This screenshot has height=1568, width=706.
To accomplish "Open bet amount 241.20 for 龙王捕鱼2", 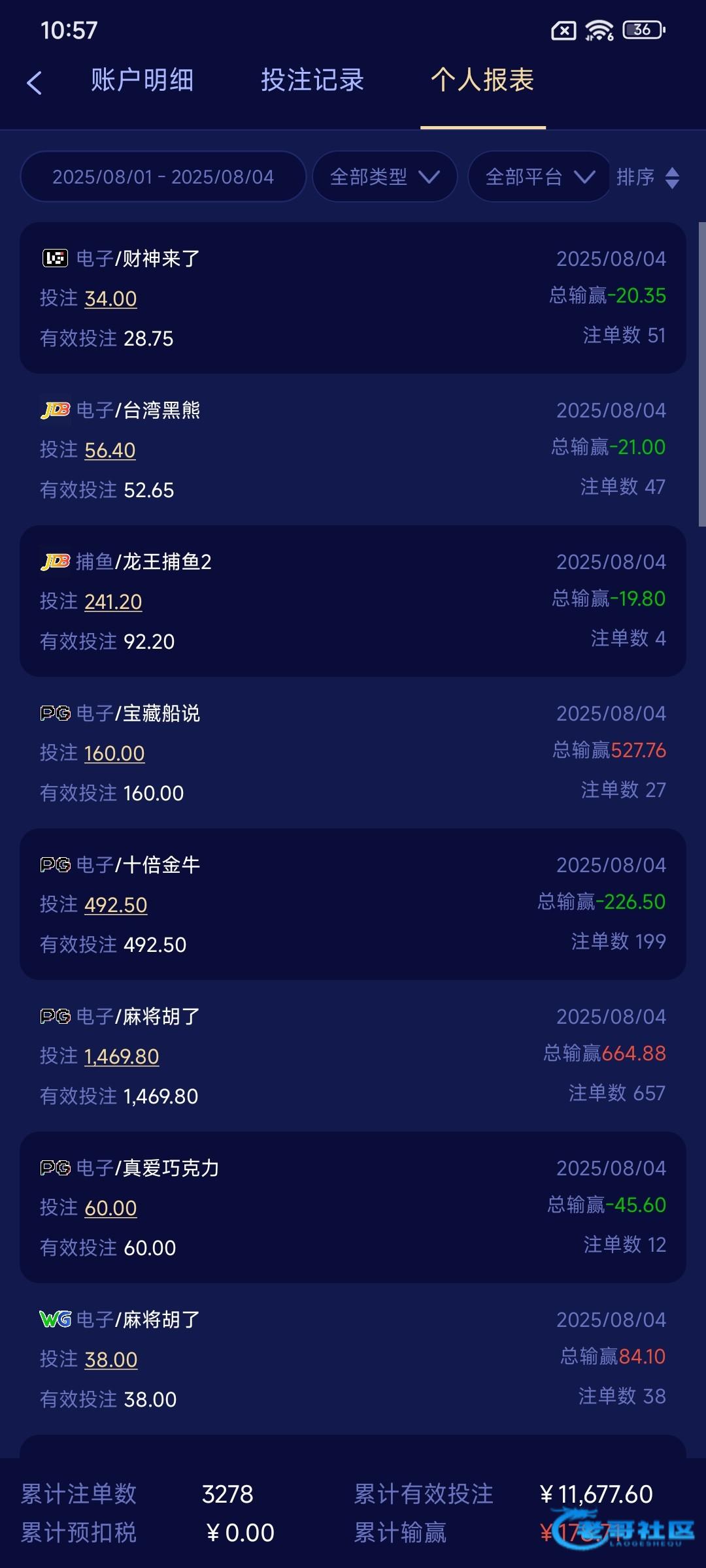I will (113, 602).
